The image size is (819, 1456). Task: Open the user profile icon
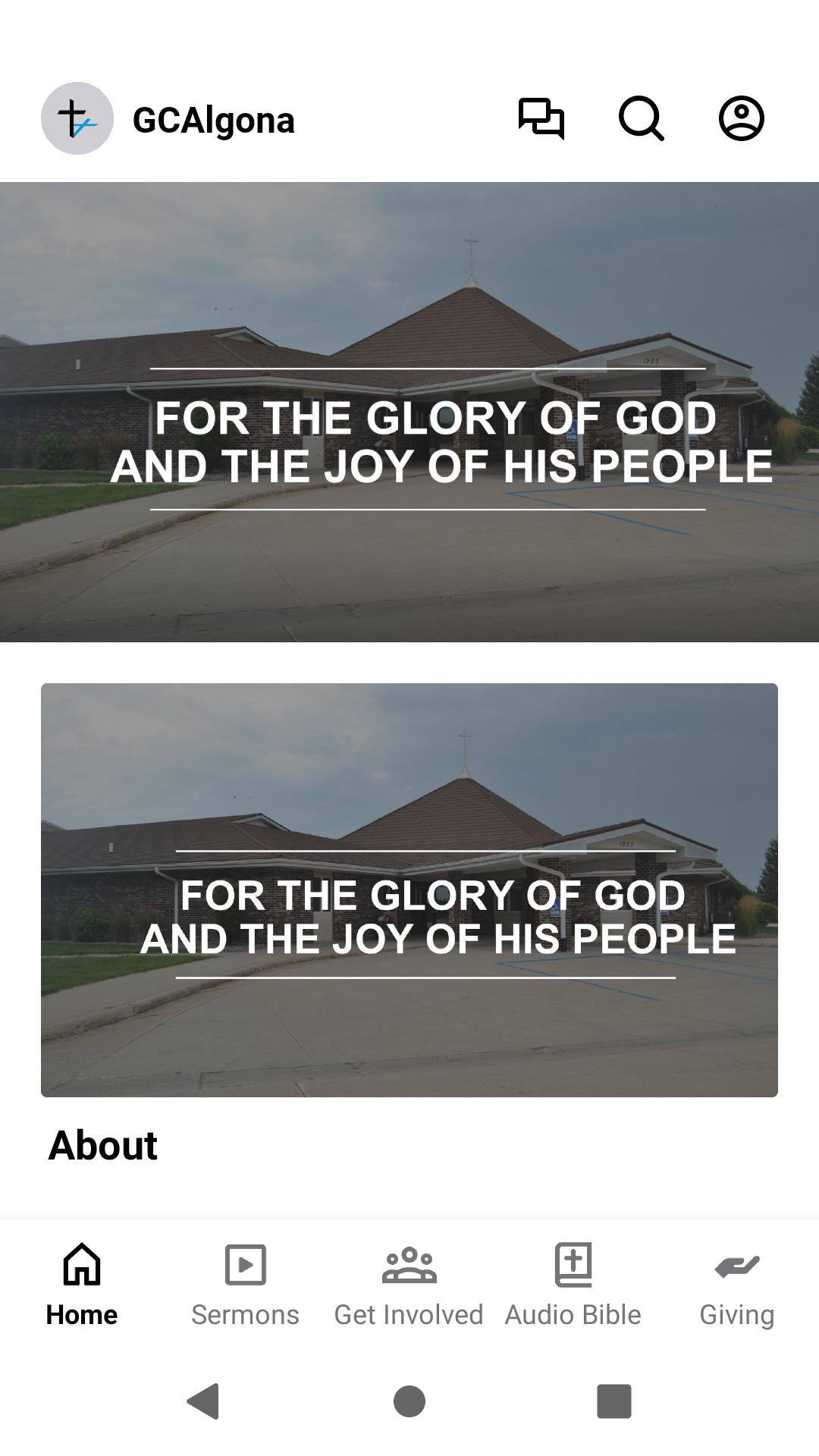(x=741, y=119)
